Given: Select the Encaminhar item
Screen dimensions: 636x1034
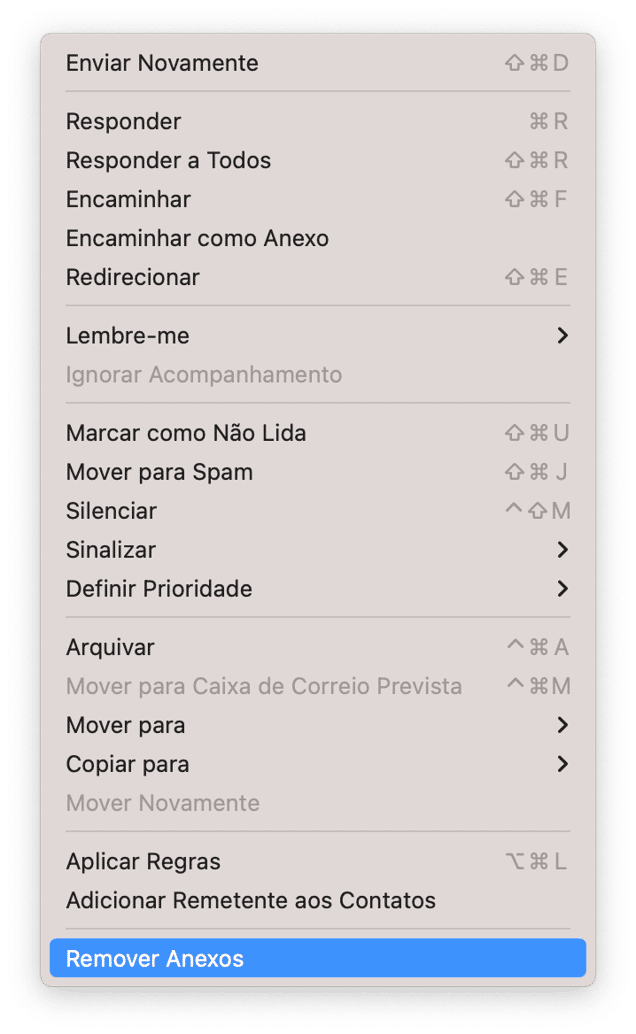Looking at the screenshot, I should [317, 199].
